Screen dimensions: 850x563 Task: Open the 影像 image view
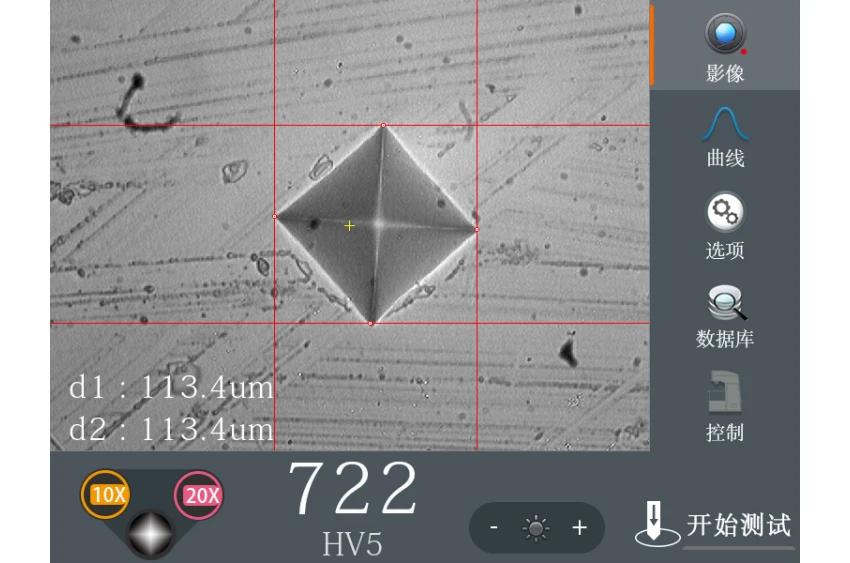725,46
